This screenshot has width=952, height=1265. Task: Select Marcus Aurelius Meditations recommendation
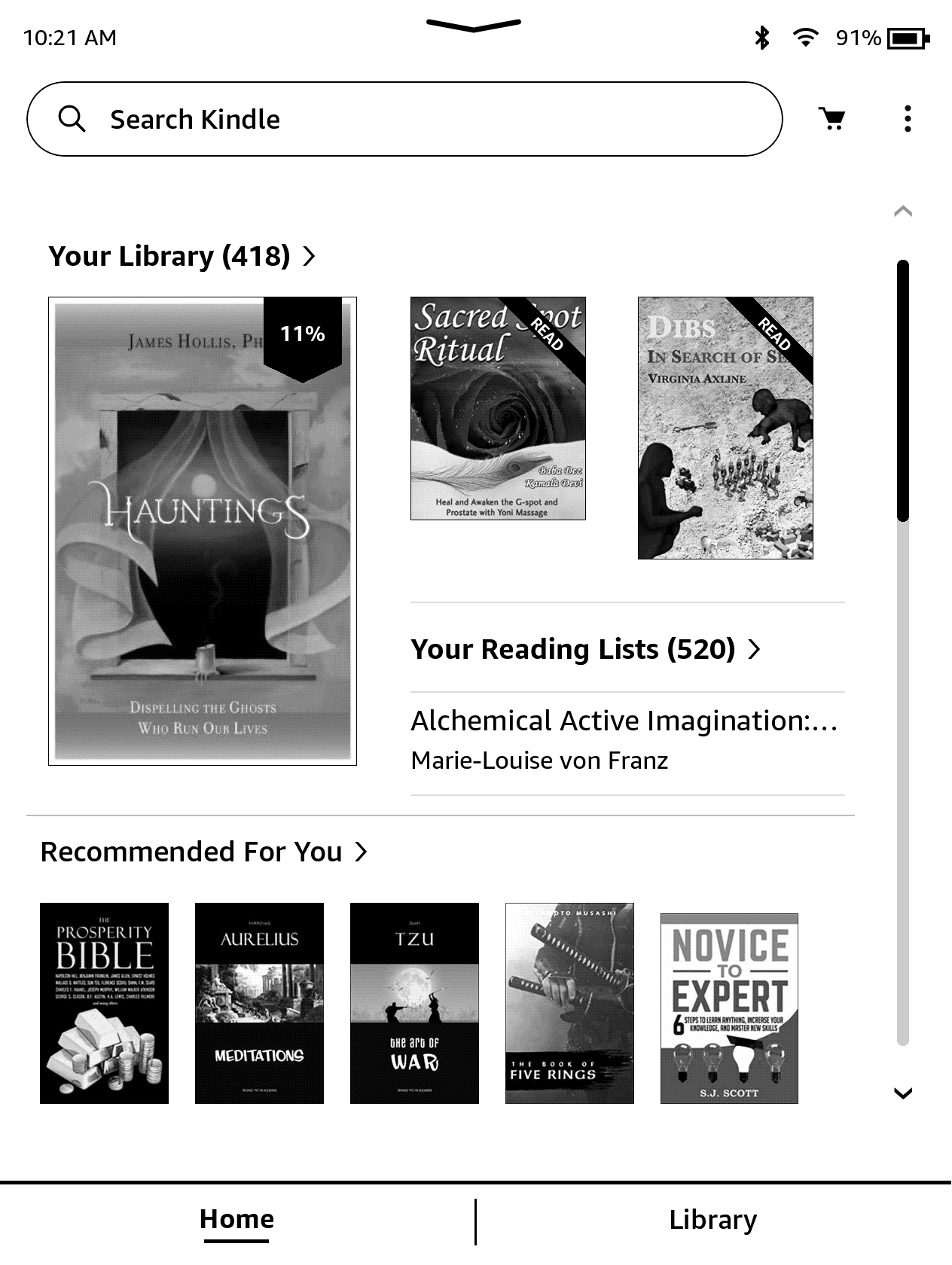260,1003
